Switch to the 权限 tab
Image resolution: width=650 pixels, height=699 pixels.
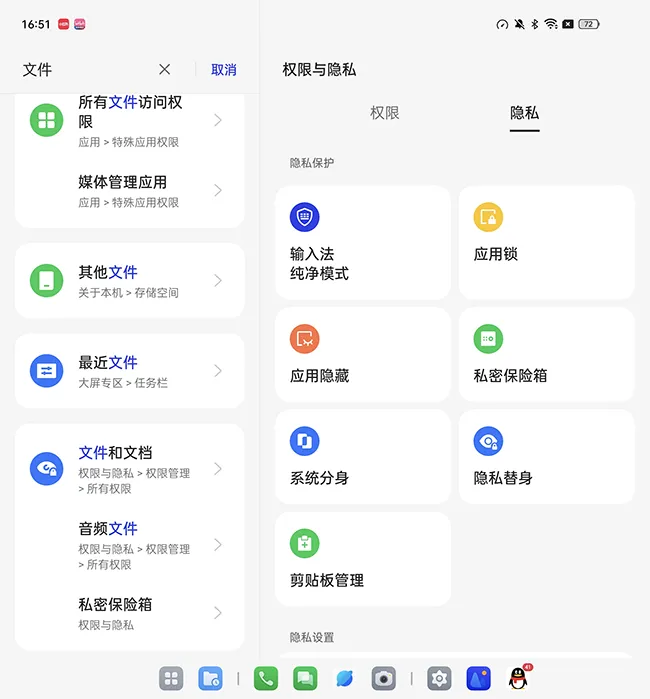coord(385,113)
